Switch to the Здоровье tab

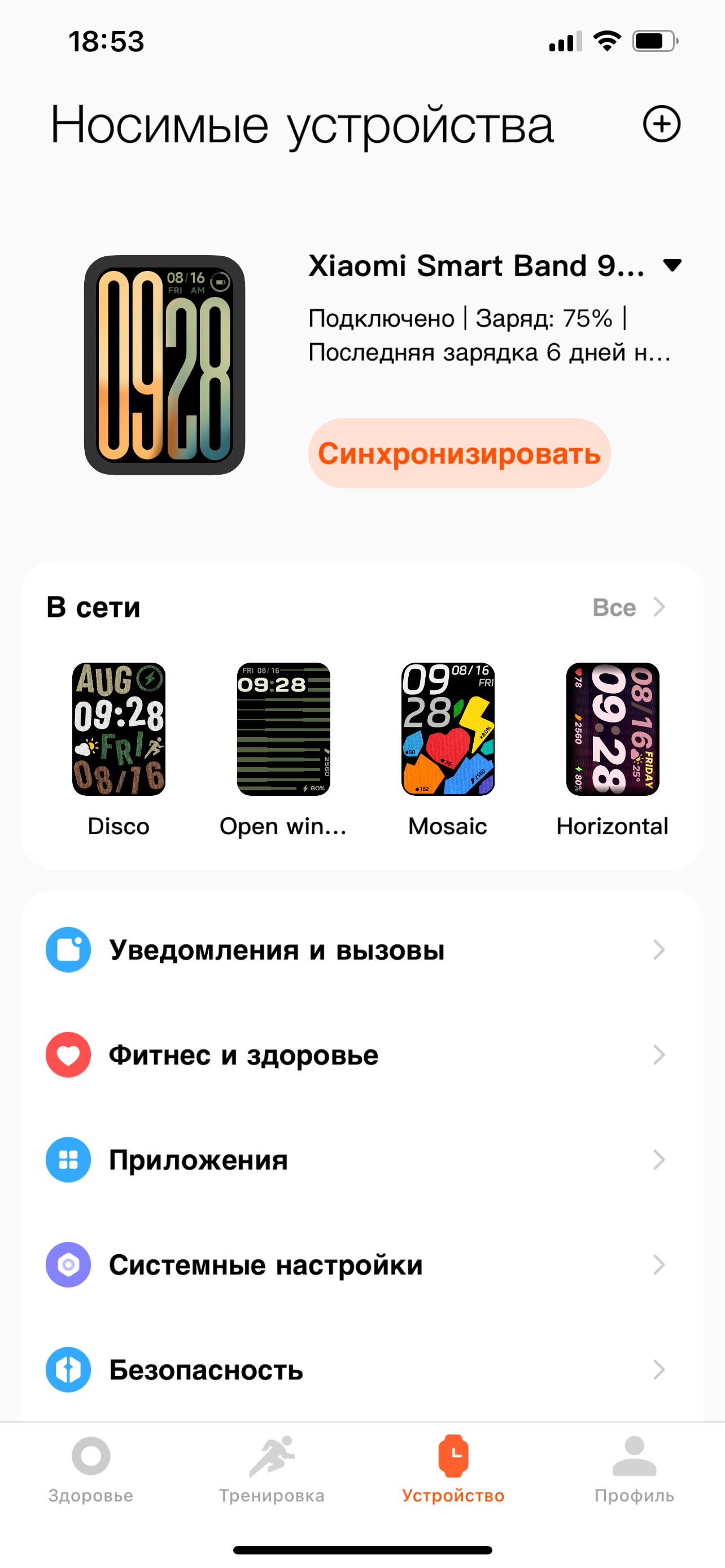tap(91, 1468)
